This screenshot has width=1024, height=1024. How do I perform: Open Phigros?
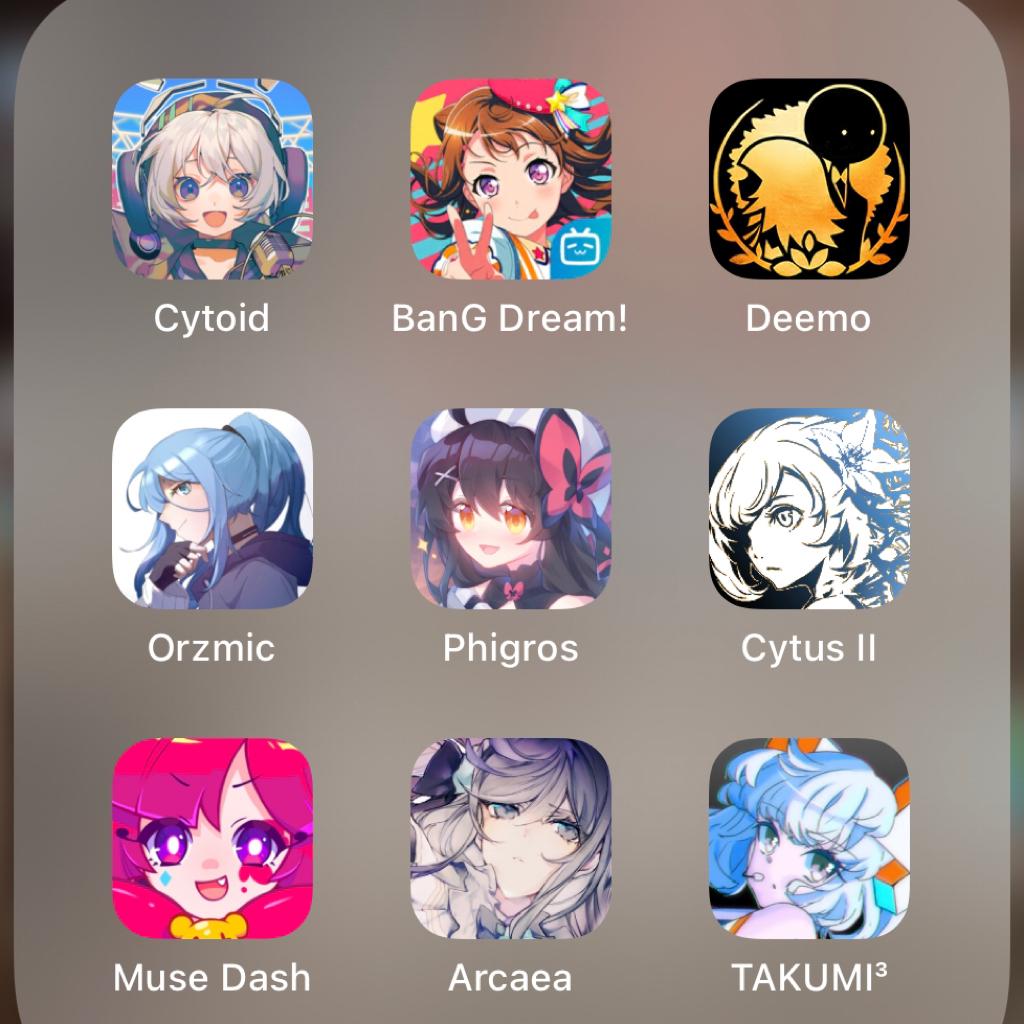point(510,508)
